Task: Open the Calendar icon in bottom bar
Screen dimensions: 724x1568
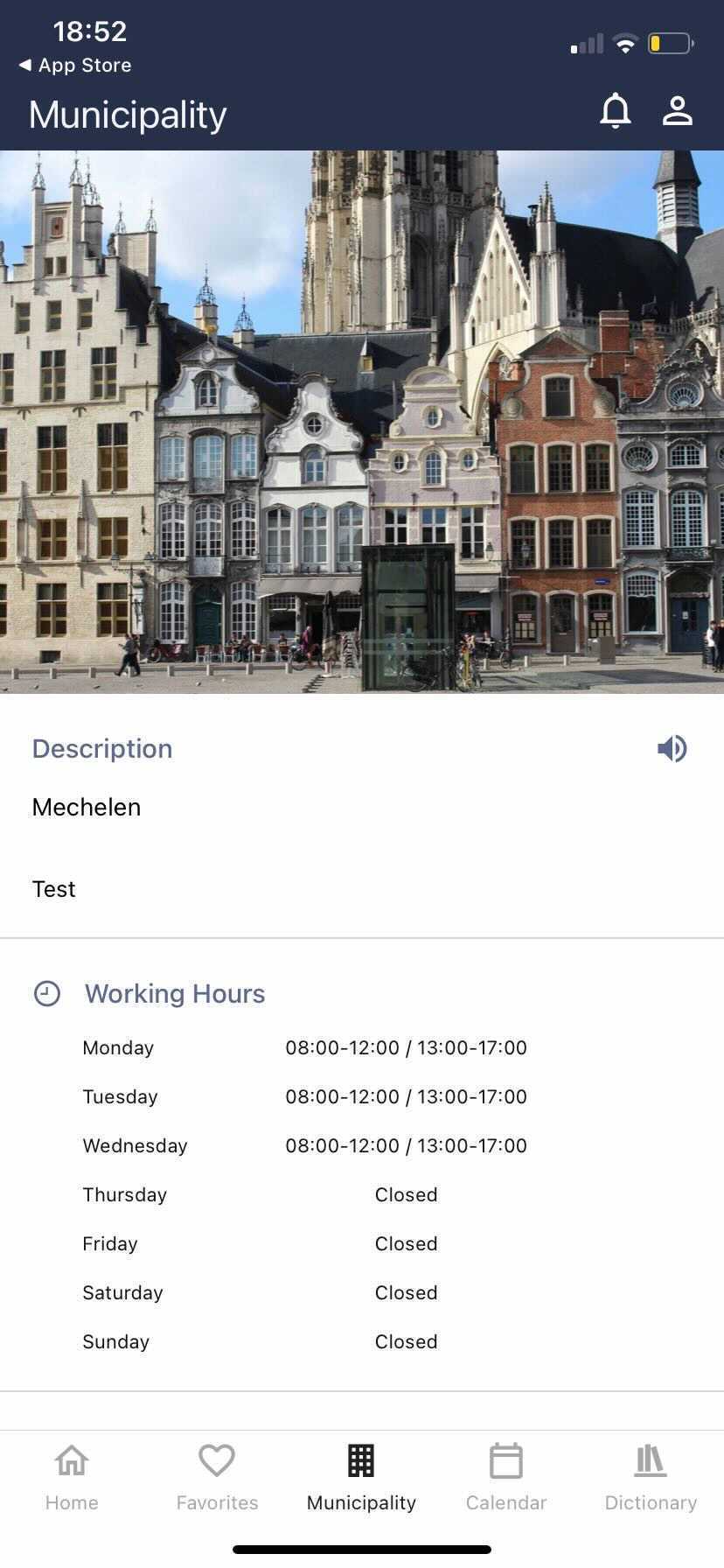Action: tap(506, 1459)
